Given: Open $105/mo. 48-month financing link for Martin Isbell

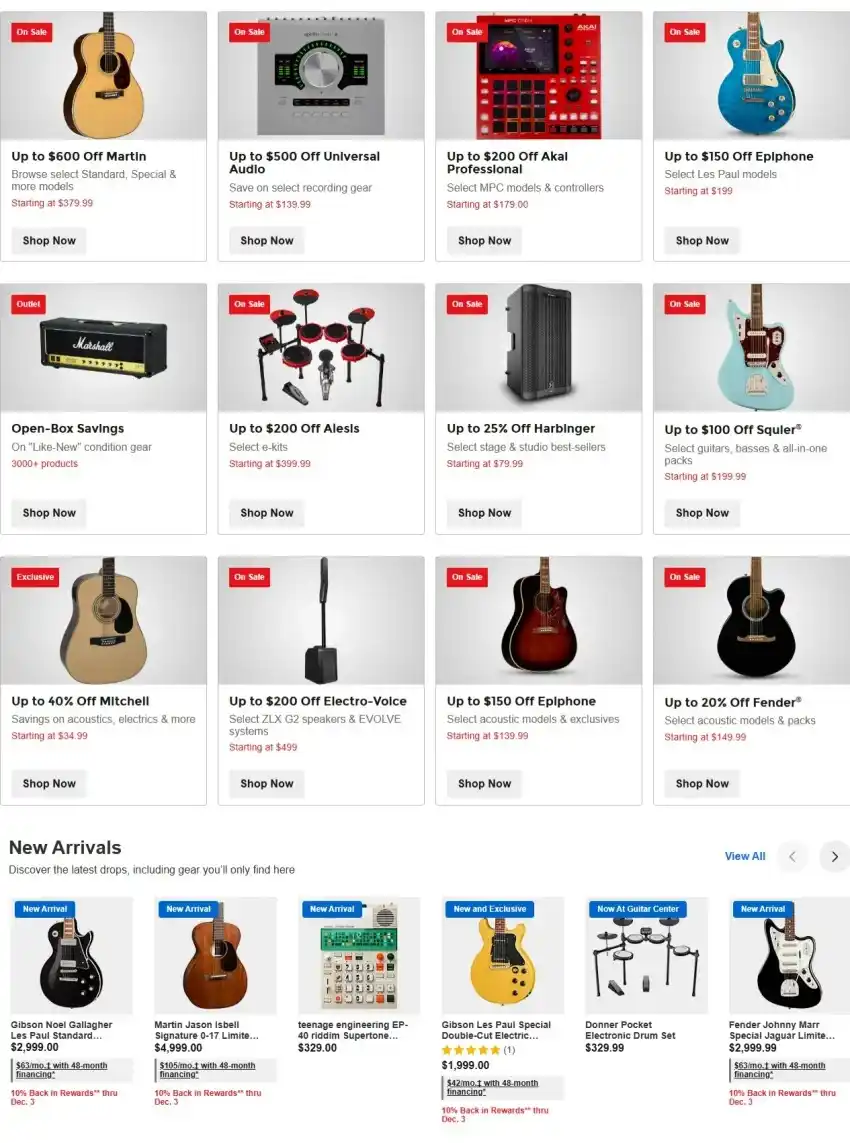Looking at the screenshot, I should pyautogui.click(x=207, y=1070).
